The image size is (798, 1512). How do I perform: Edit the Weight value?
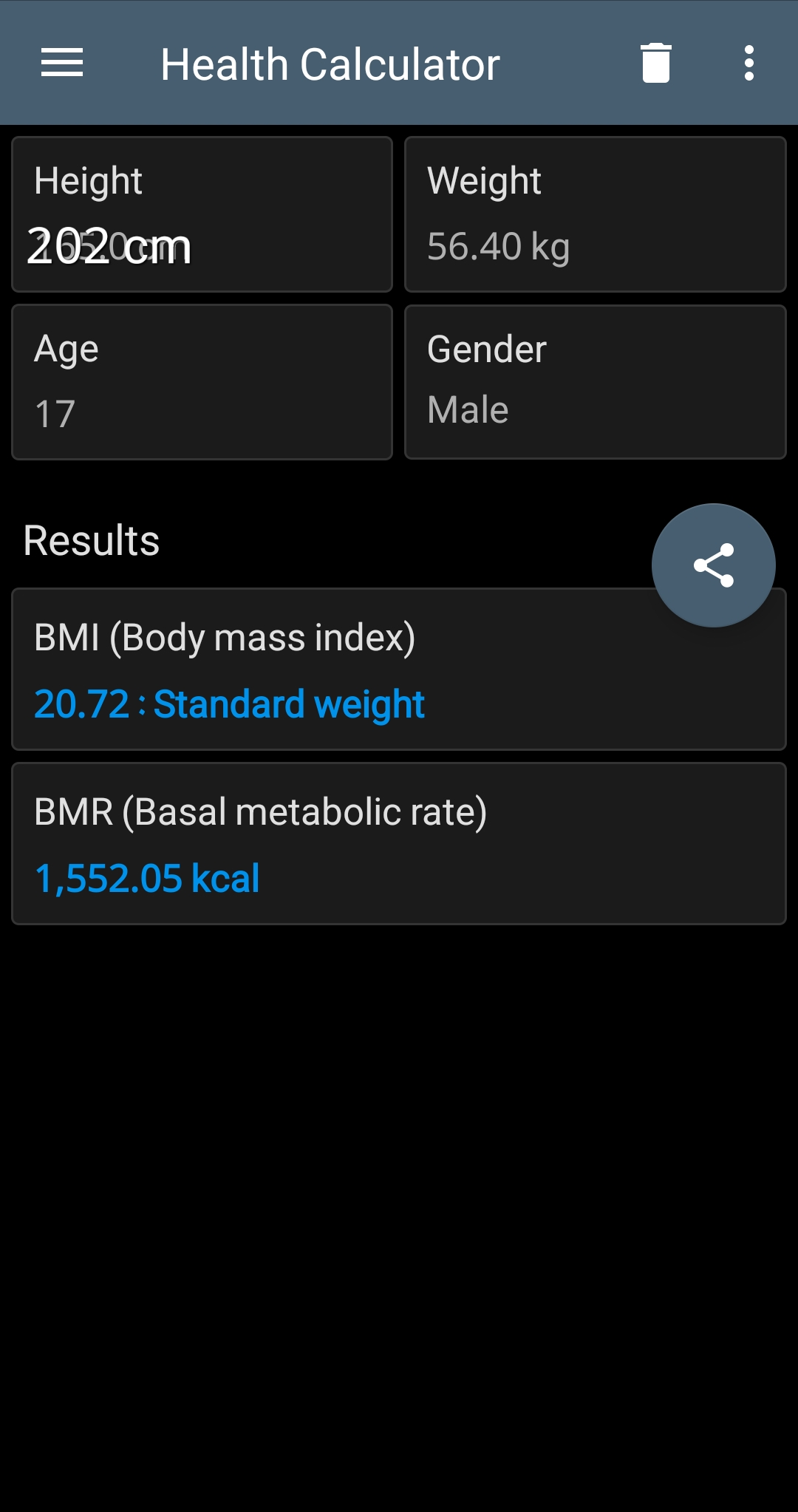595,214
